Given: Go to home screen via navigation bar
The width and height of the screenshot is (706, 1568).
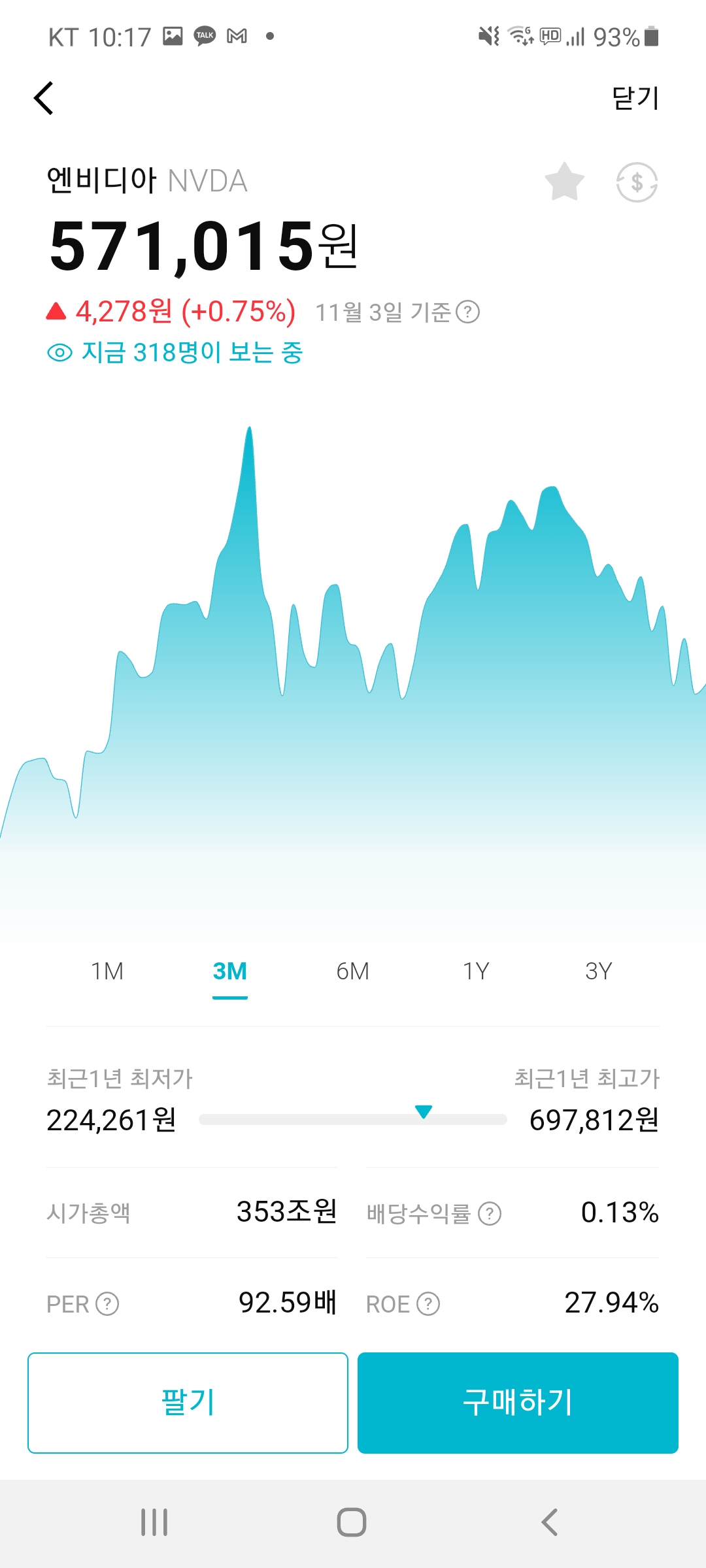Looking at the screenshot, I should [352, 1522].
